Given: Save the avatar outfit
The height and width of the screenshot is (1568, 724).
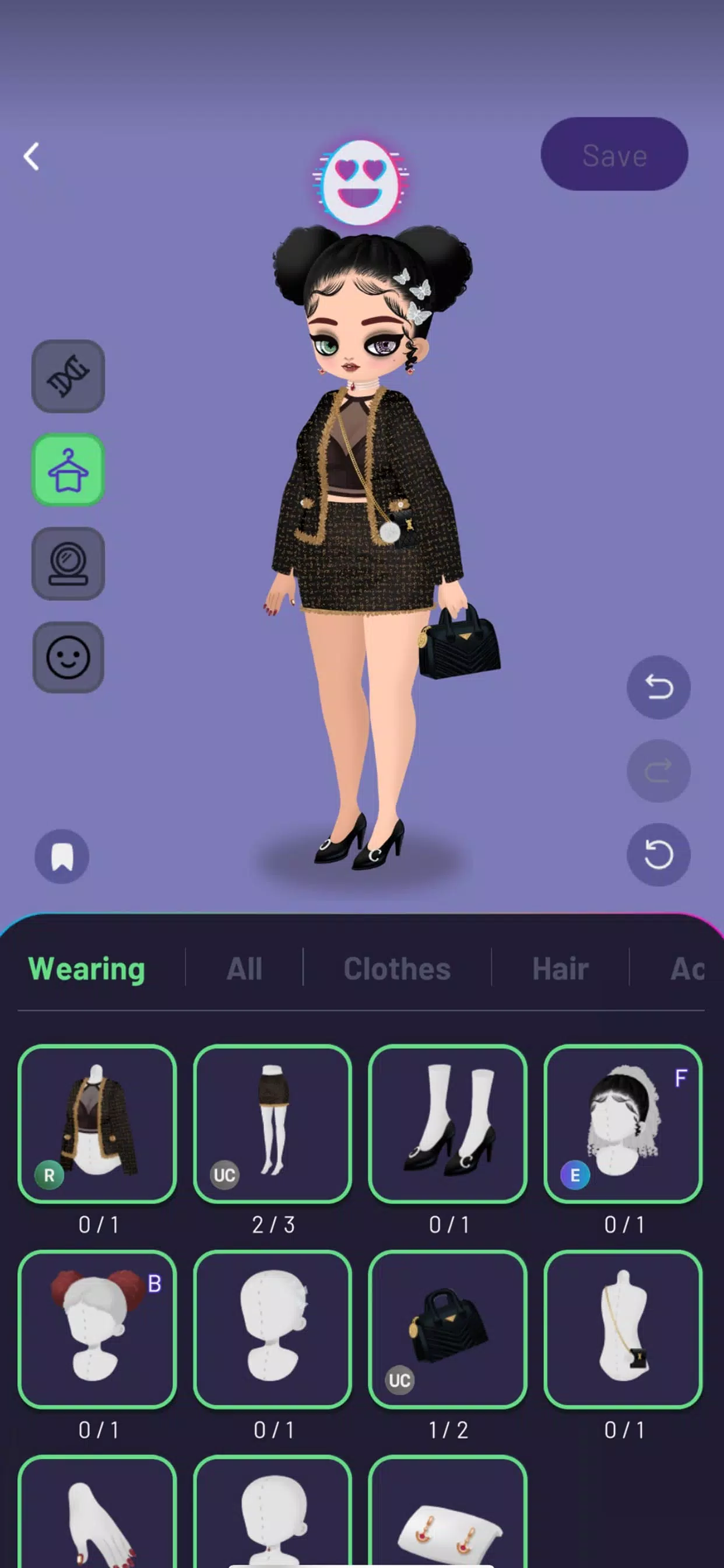Looking at the screenshot, I should click(614, 155).
